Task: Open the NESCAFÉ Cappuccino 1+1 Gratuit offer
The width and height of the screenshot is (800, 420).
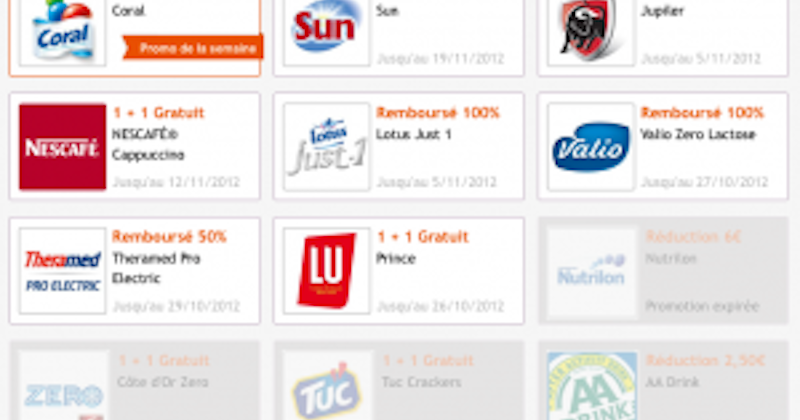Action: (x=134, y=147)
